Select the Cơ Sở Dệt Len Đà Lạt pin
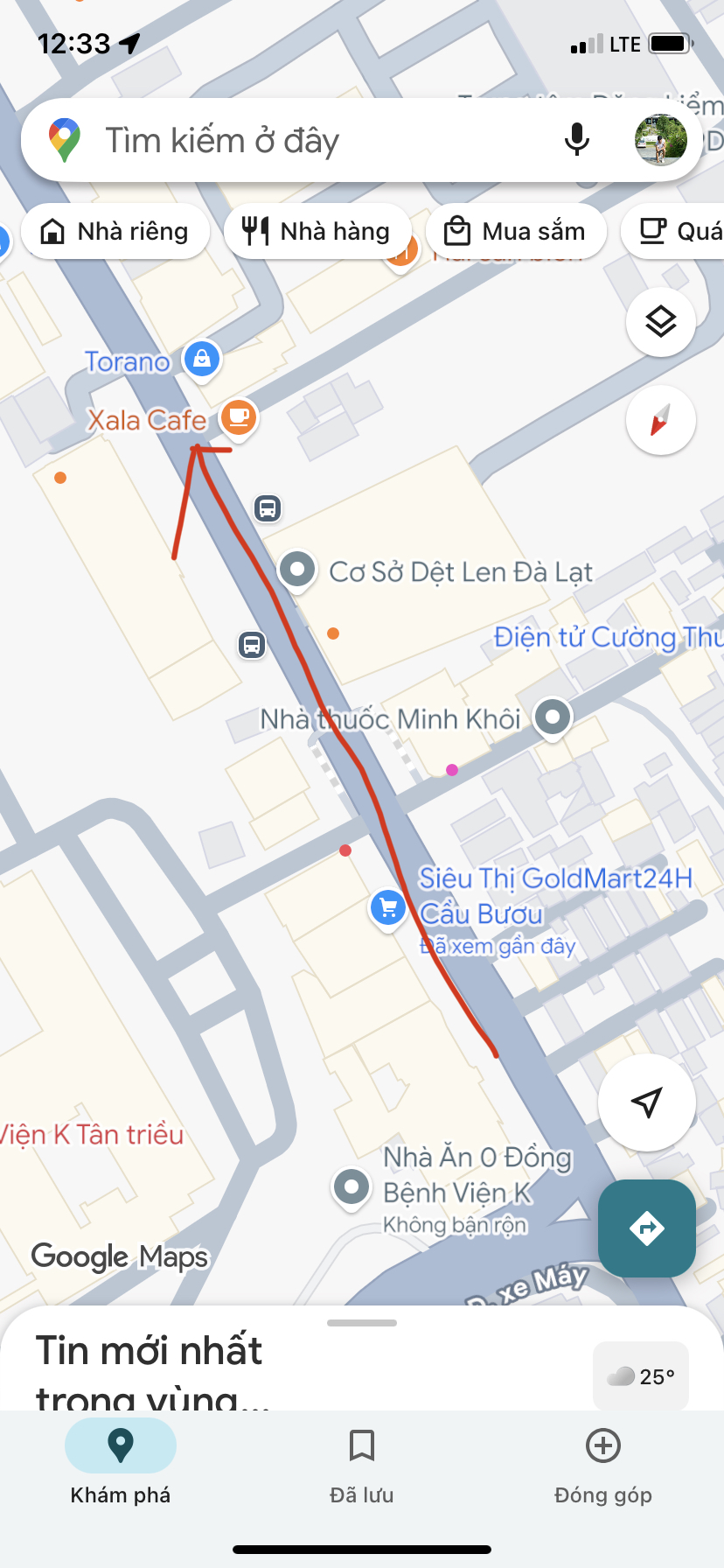Viewport: 724px width, 1568px height. point(297,570)
